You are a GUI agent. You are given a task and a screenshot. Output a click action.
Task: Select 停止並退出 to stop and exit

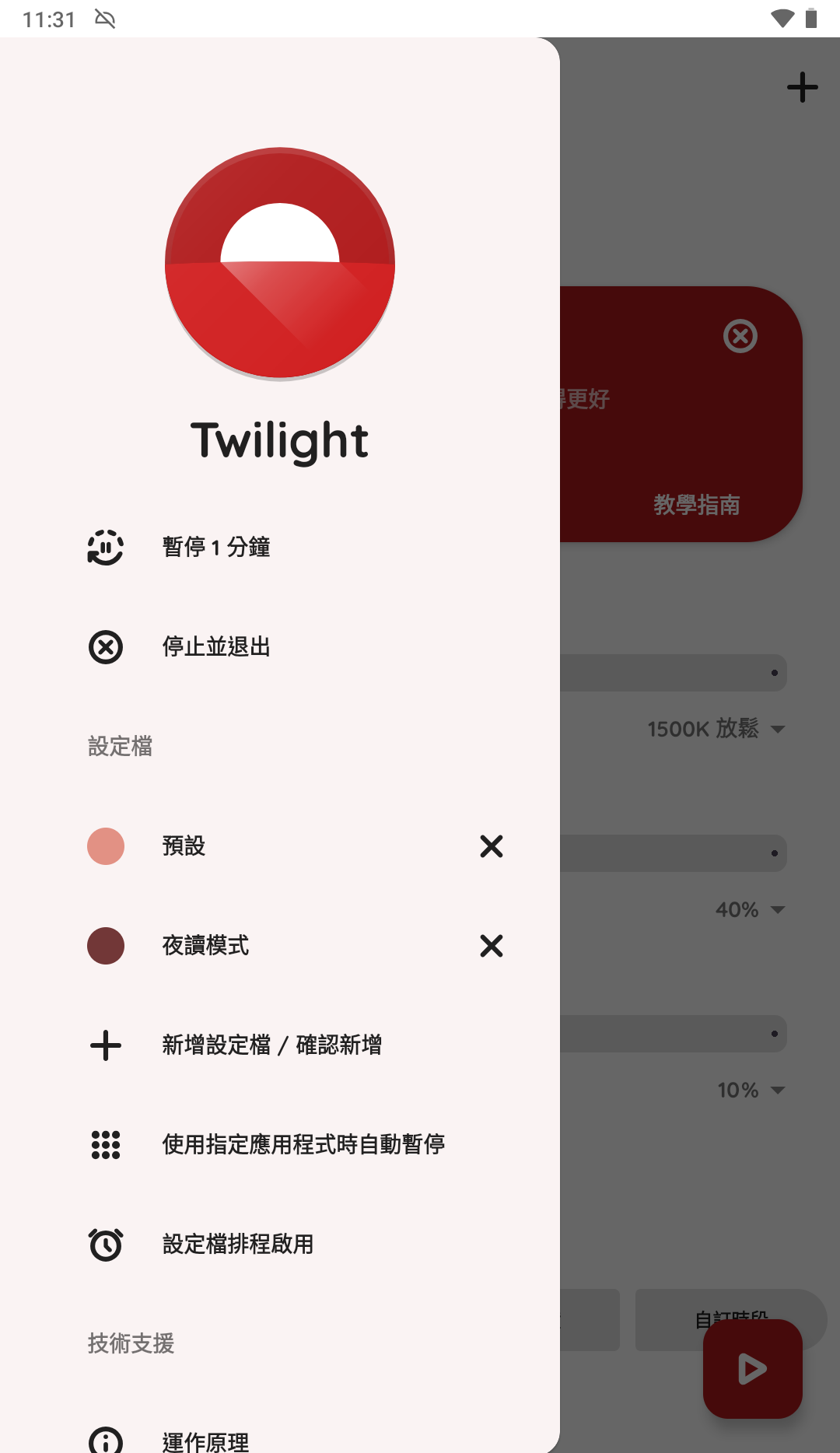(215, 647)
